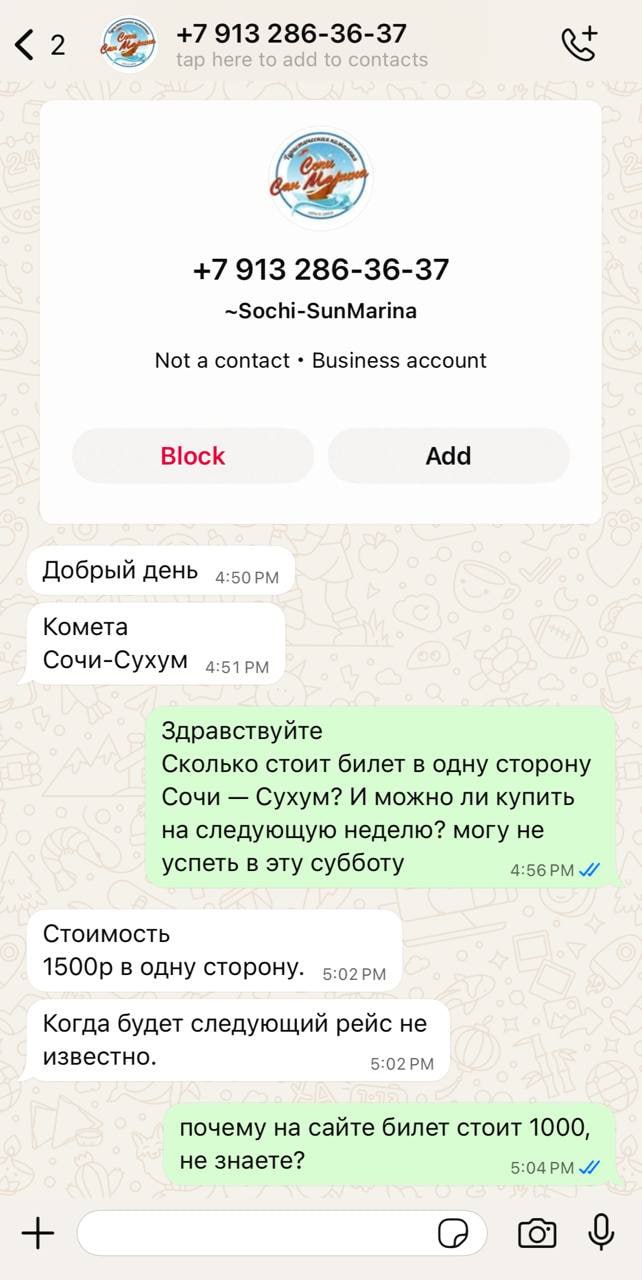Viewport: 642px width, 1280px height.
Task: Block the Sochi-SunMarina business account
Action: [193, 456]
